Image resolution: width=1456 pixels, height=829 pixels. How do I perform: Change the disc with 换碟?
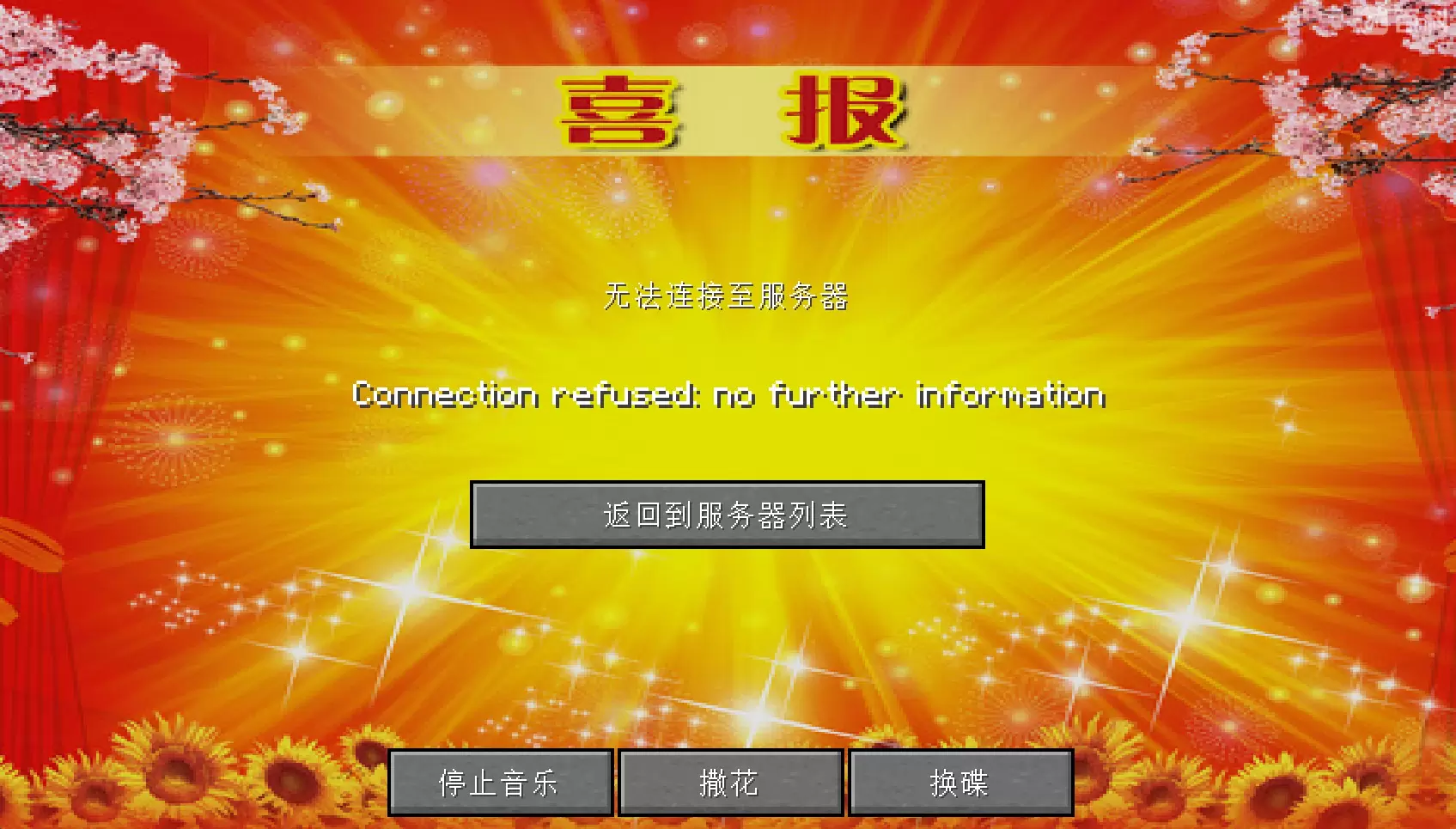960,783
